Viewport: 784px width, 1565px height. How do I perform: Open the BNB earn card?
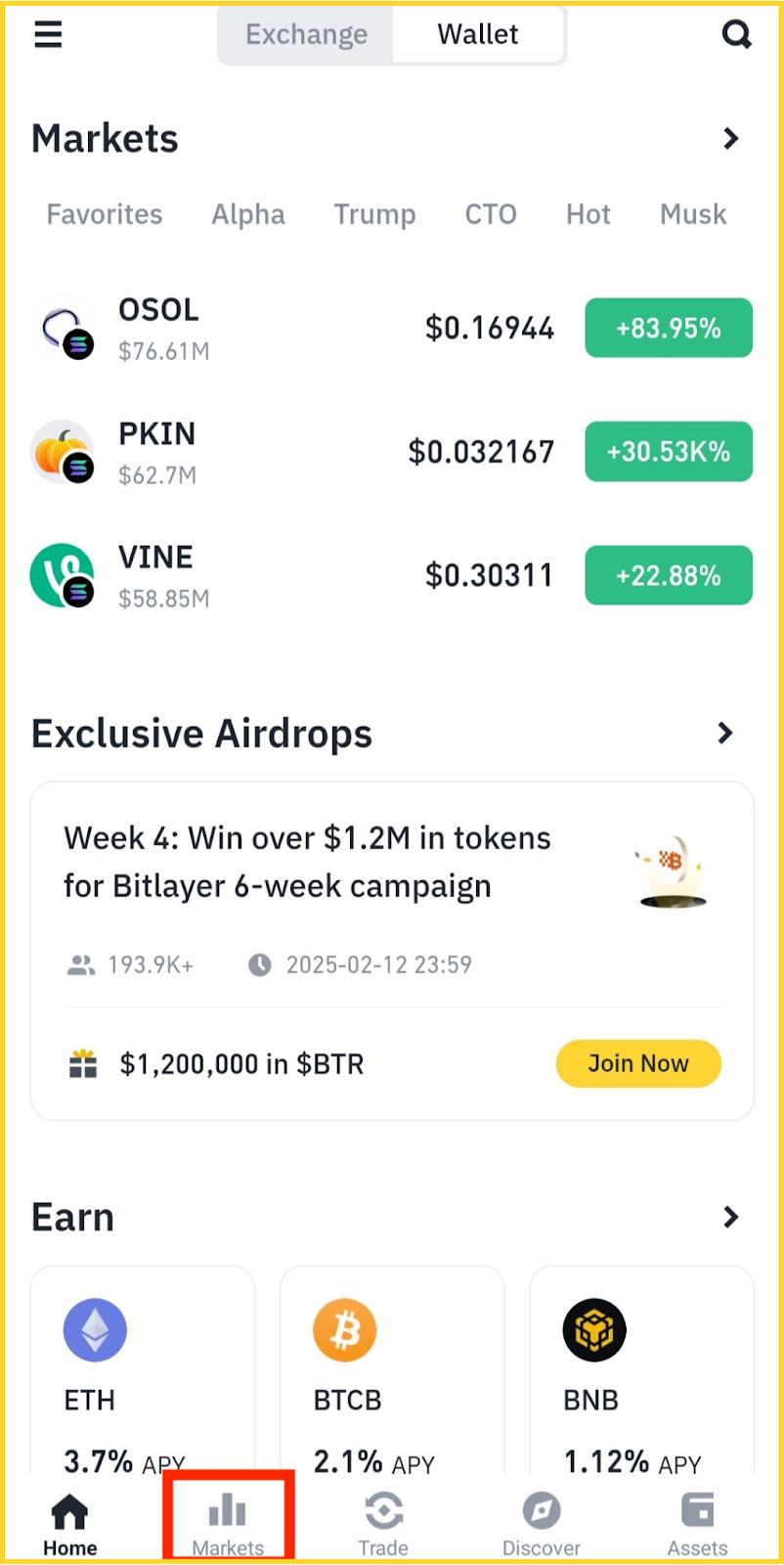(641, 1369)
